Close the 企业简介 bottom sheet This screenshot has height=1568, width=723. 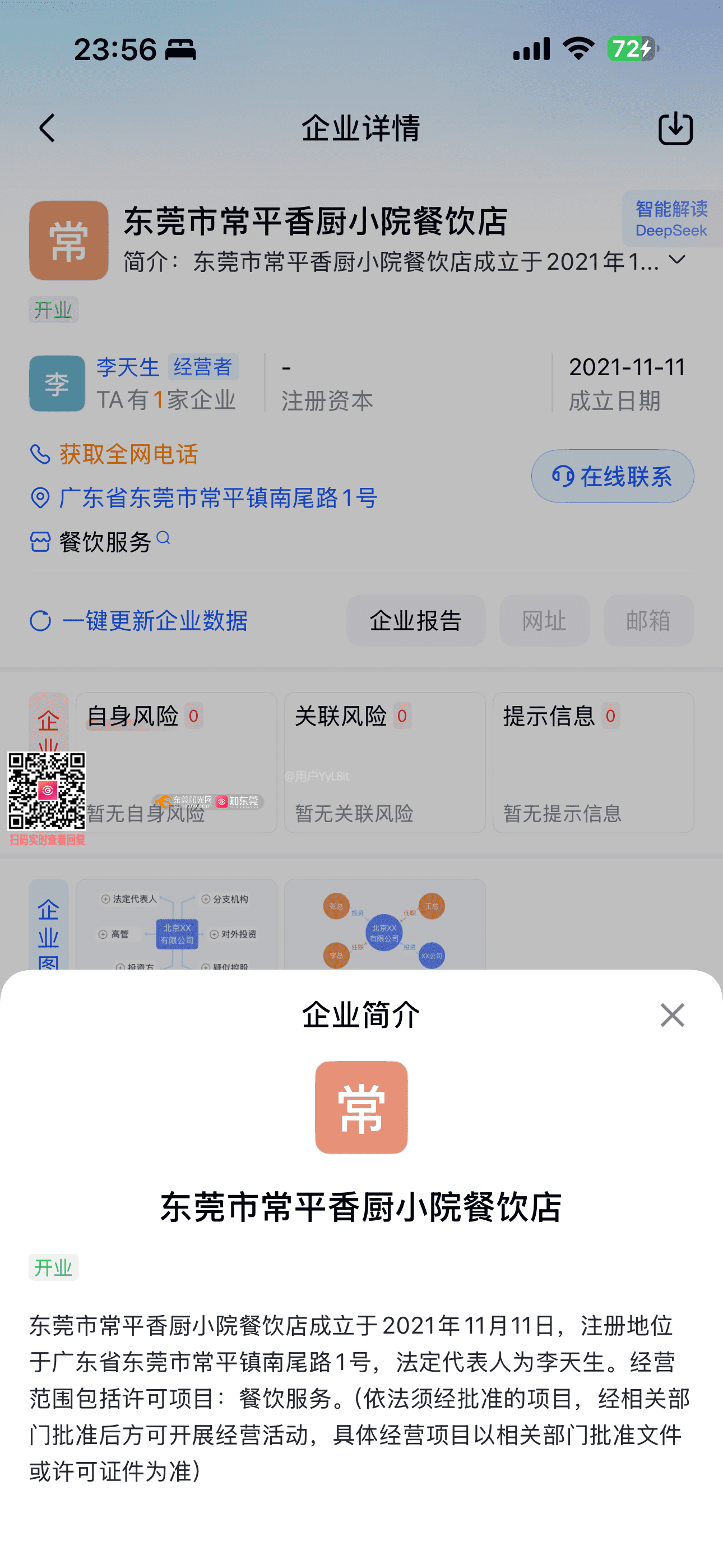coord(672,1014)
